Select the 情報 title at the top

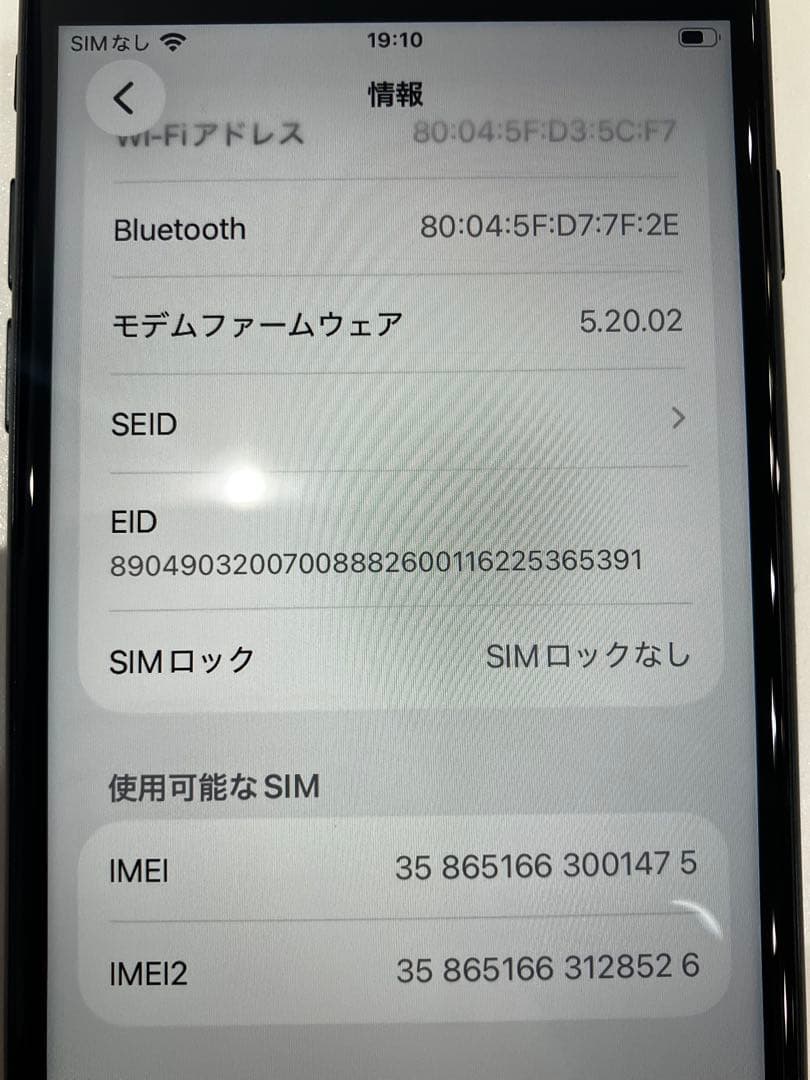tap(395, 93)
